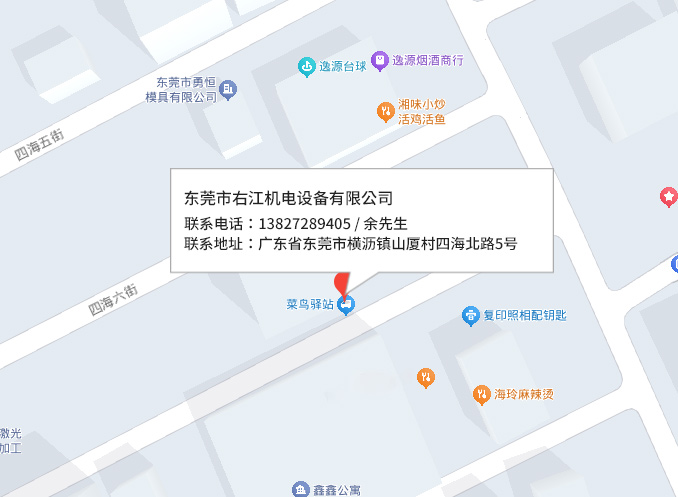The image size is (678, 497).
Task: Tap the 复印照相配钥匙 place marker
Action: tap(471, 315)
